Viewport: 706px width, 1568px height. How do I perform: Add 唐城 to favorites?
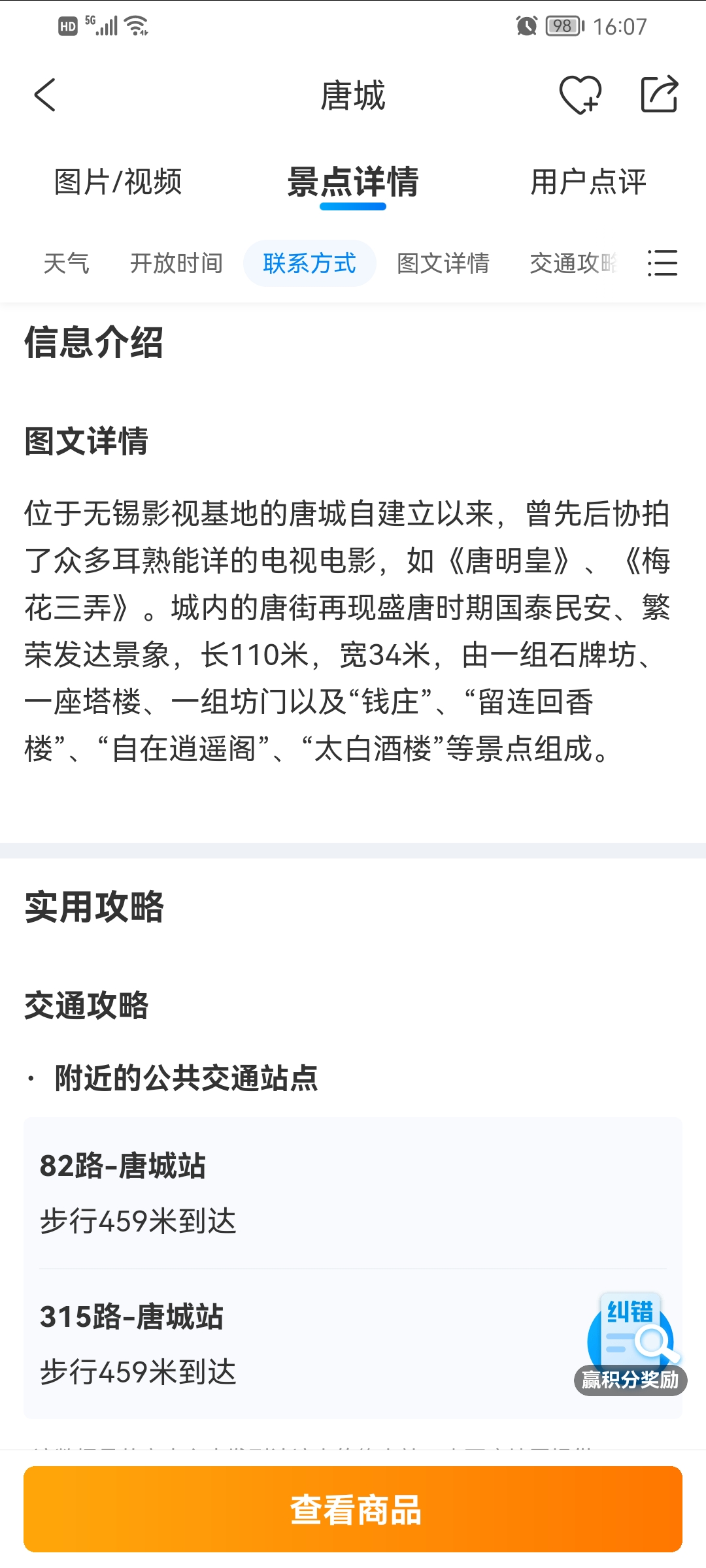click(x=580, y=95)
